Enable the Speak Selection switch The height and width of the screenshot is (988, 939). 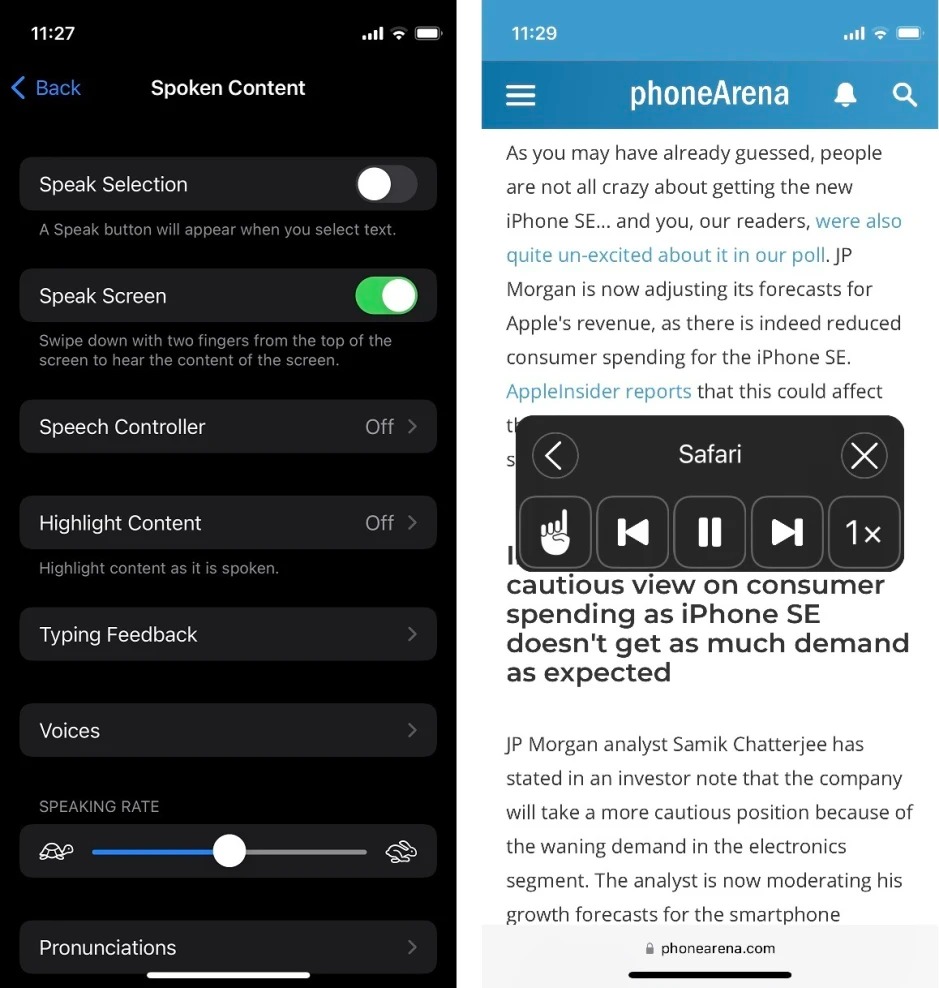click(387, 184)
